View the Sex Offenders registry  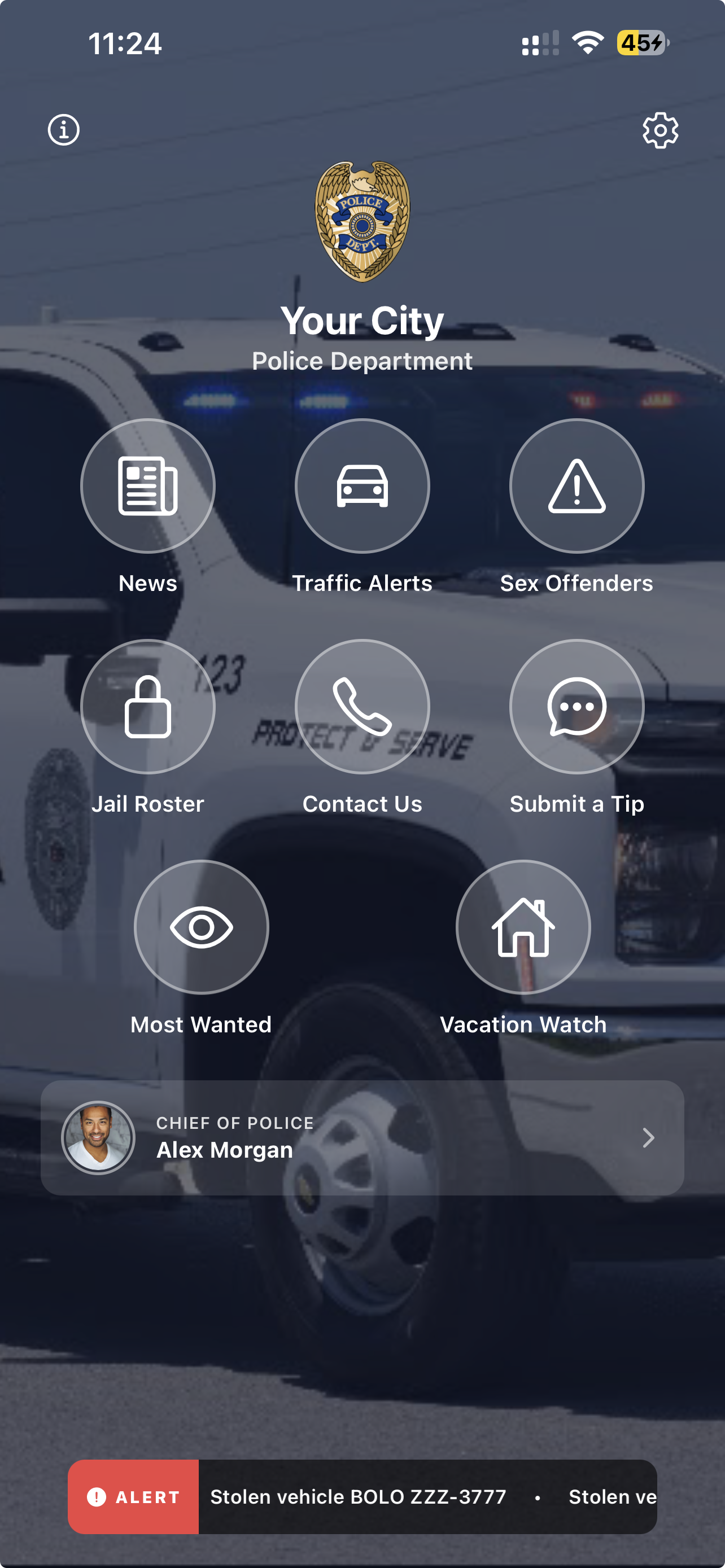coord(576,485)
